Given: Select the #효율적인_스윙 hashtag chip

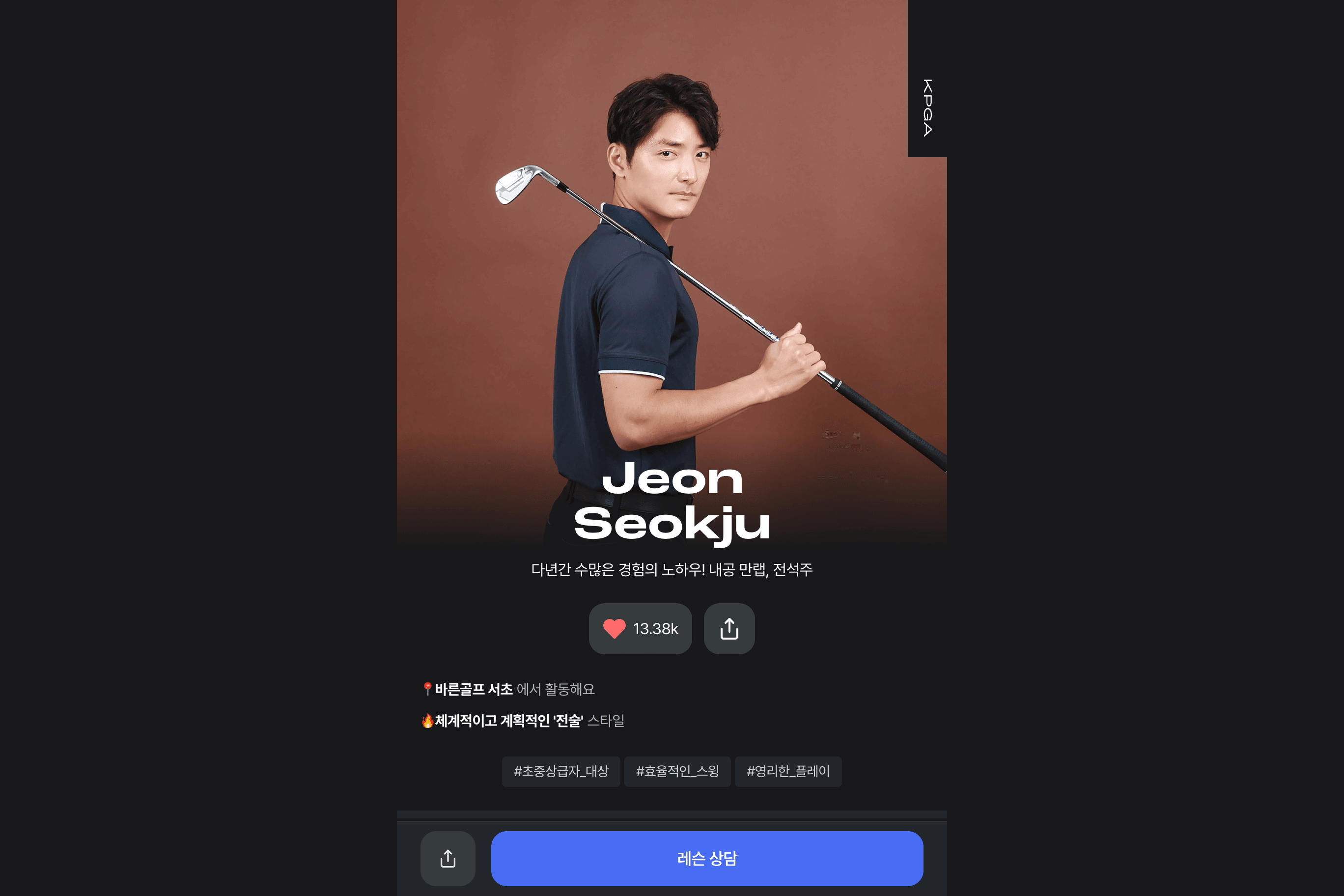Looking at the screenshot, I should point(677,771).
